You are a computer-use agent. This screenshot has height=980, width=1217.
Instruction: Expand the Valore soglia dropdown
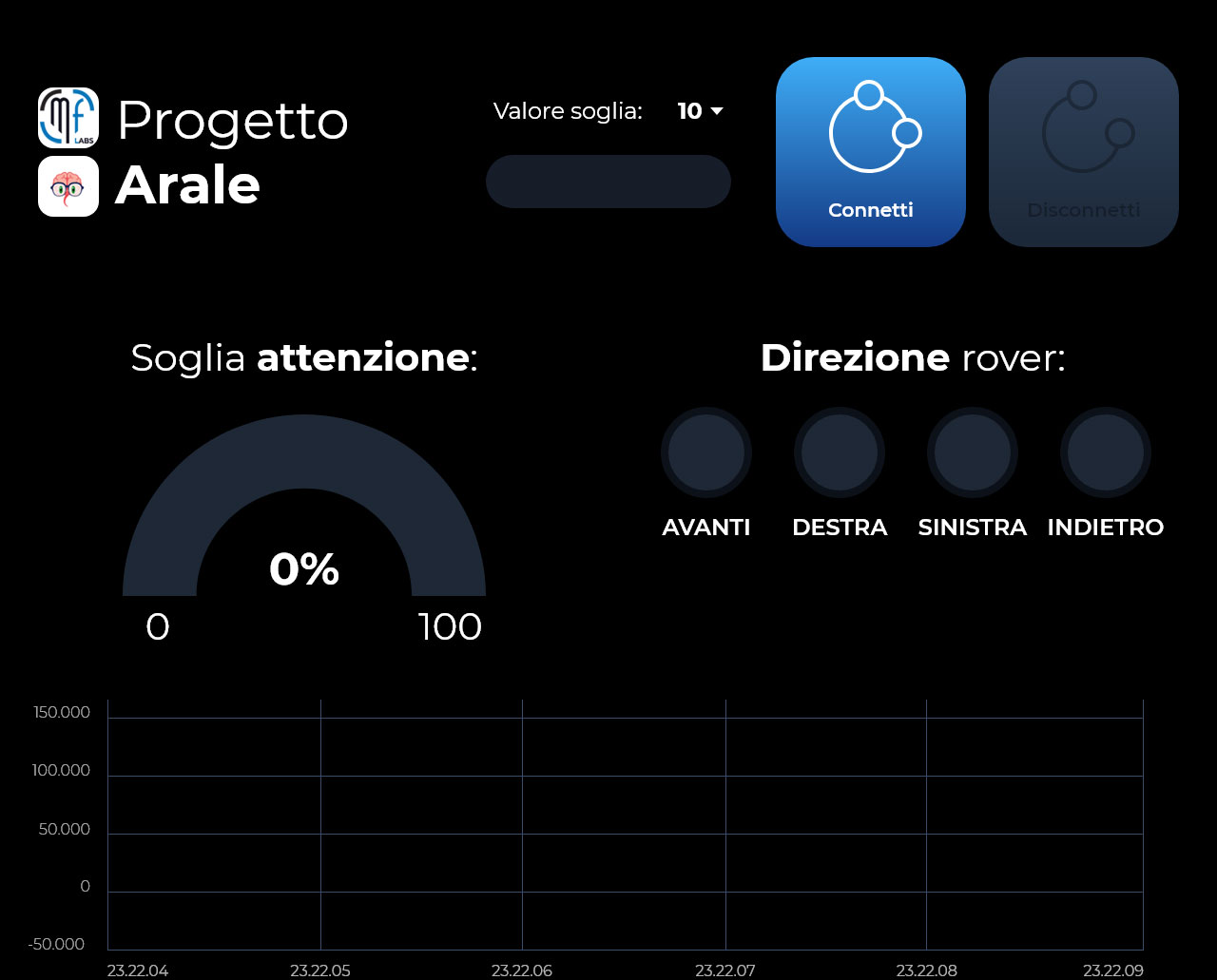[701, 111]
